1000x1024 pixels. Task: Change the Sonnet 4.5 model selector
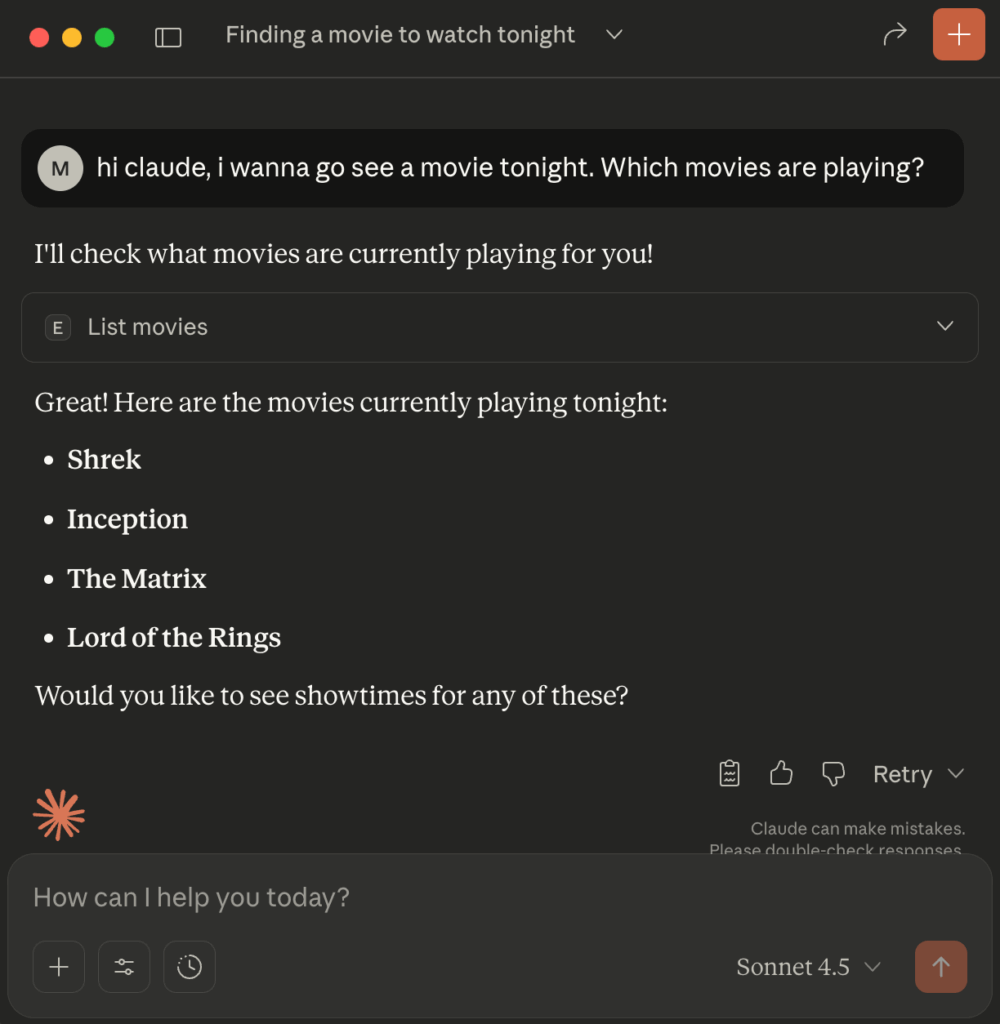pos(808,967)
